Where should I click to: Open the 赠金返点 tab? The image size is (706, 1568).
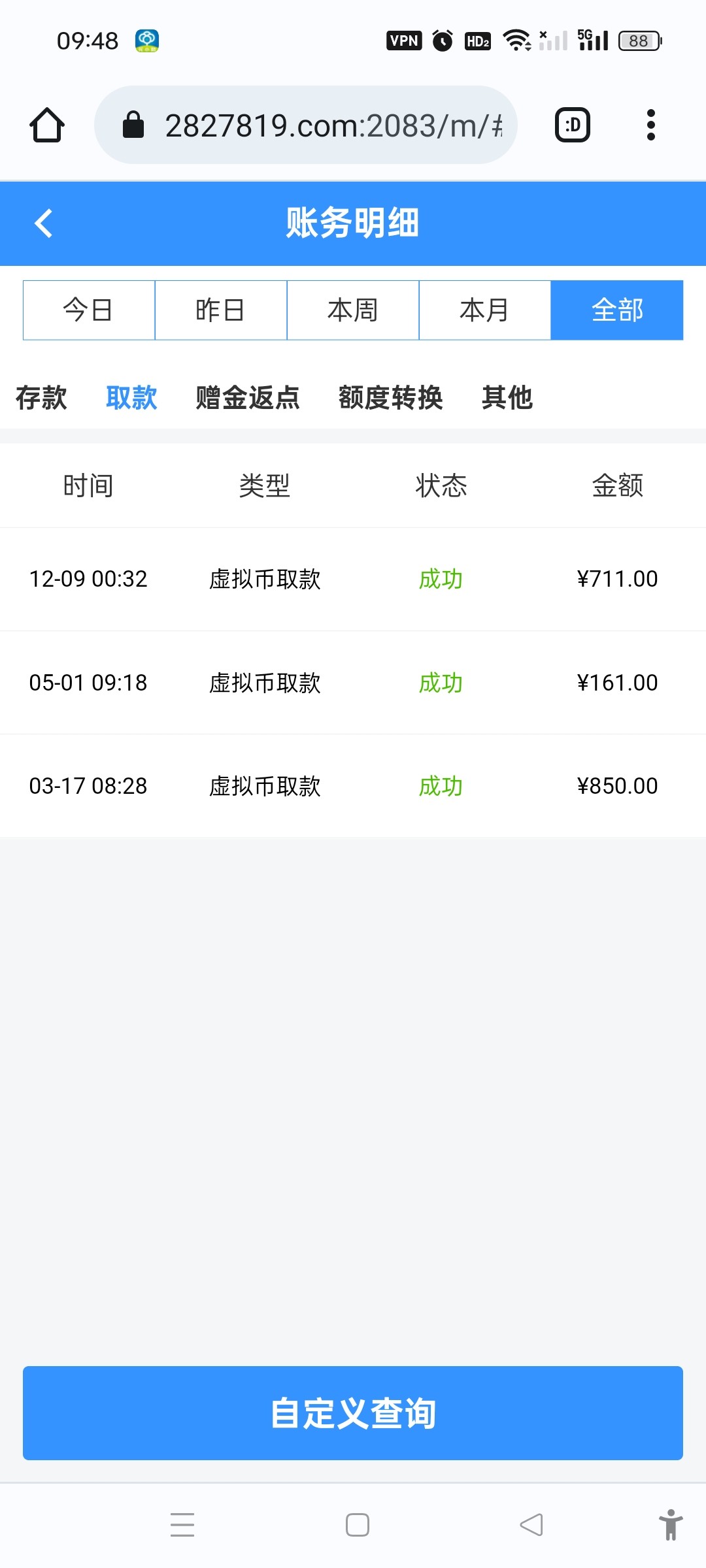click(248, 397)
